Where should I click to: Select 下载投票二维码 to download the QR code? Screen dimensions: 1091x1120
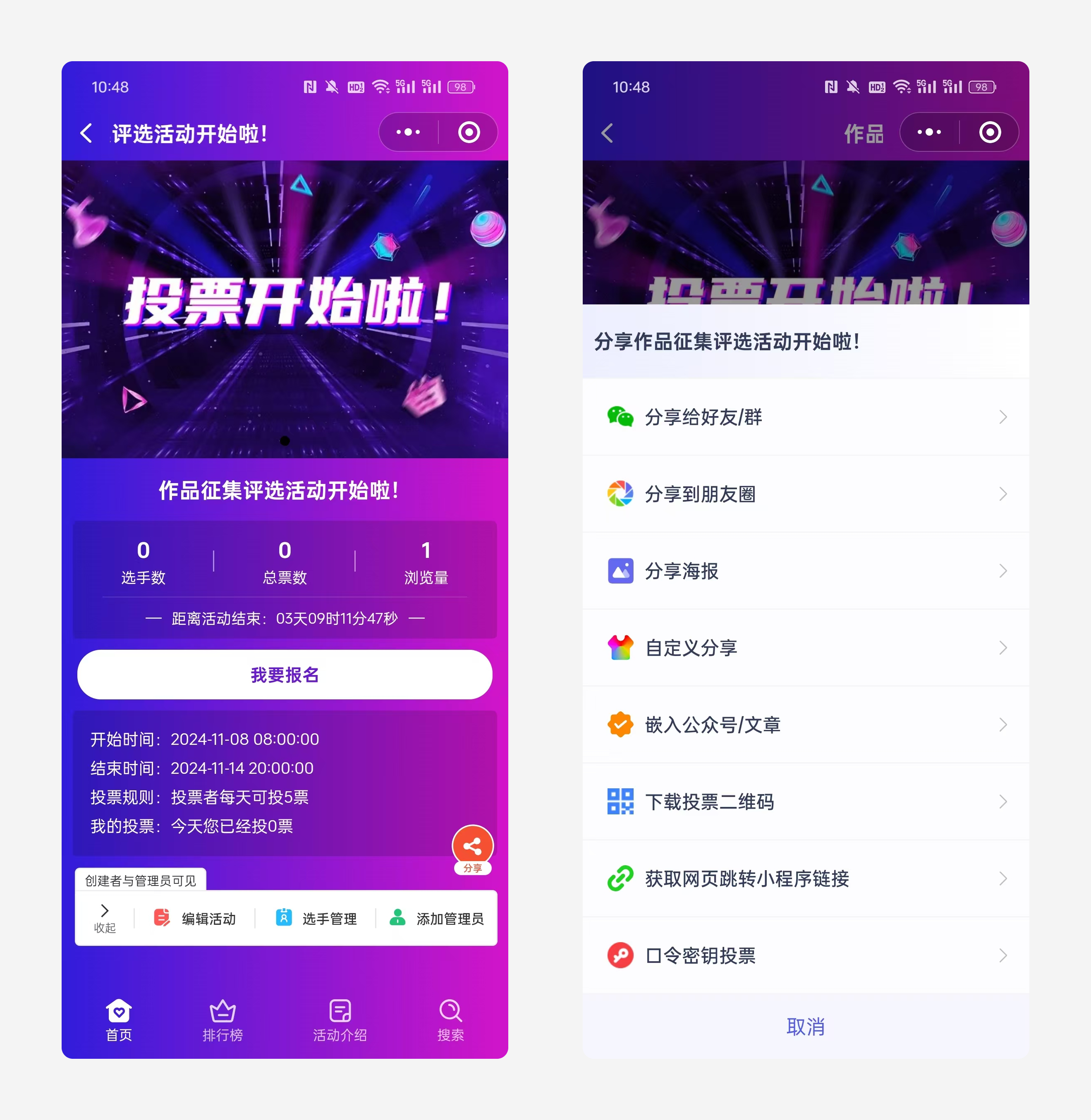(805, 802)
